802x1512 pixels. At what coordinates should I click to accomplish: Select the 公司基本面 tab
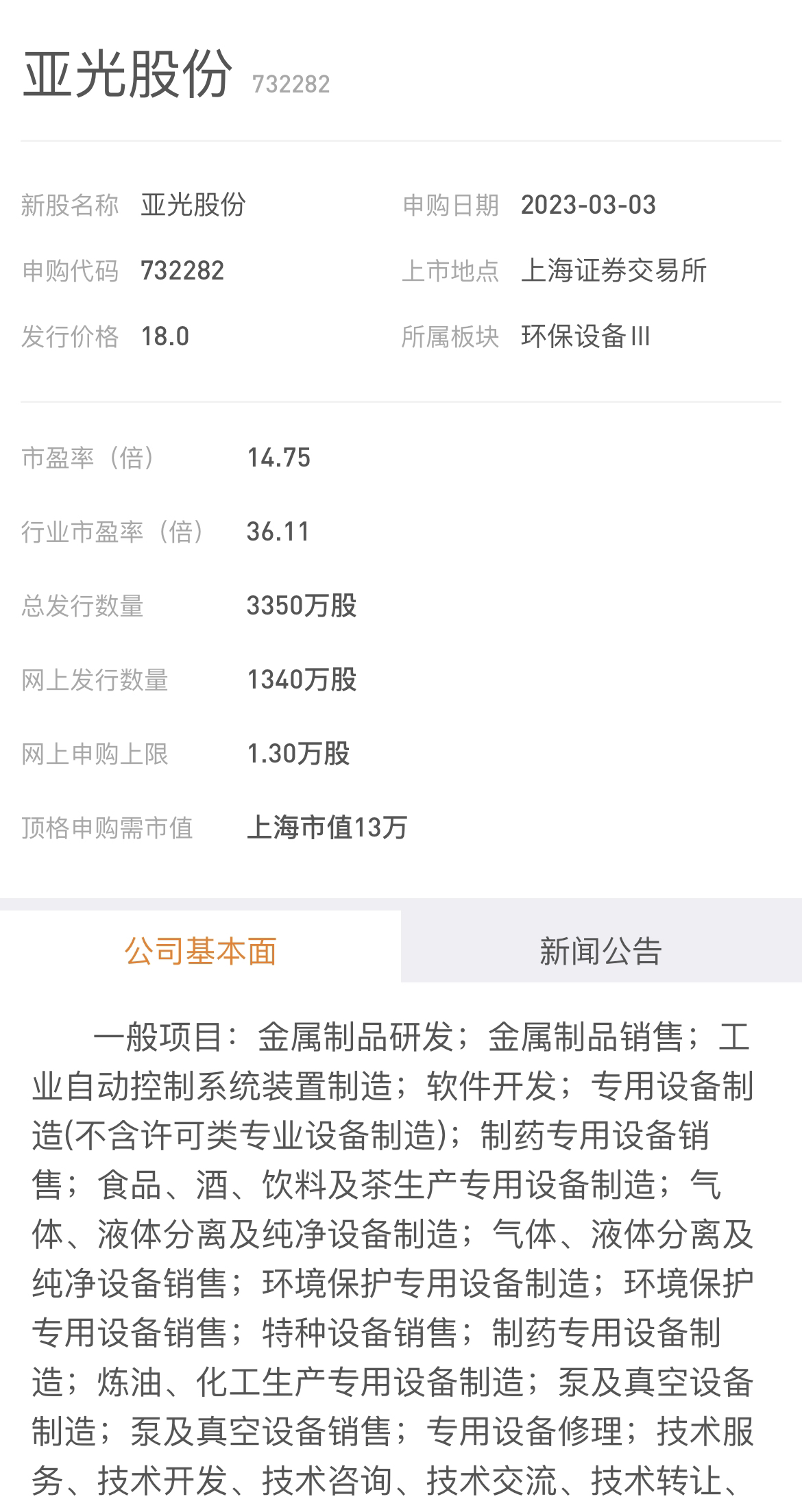pos(201,950)
